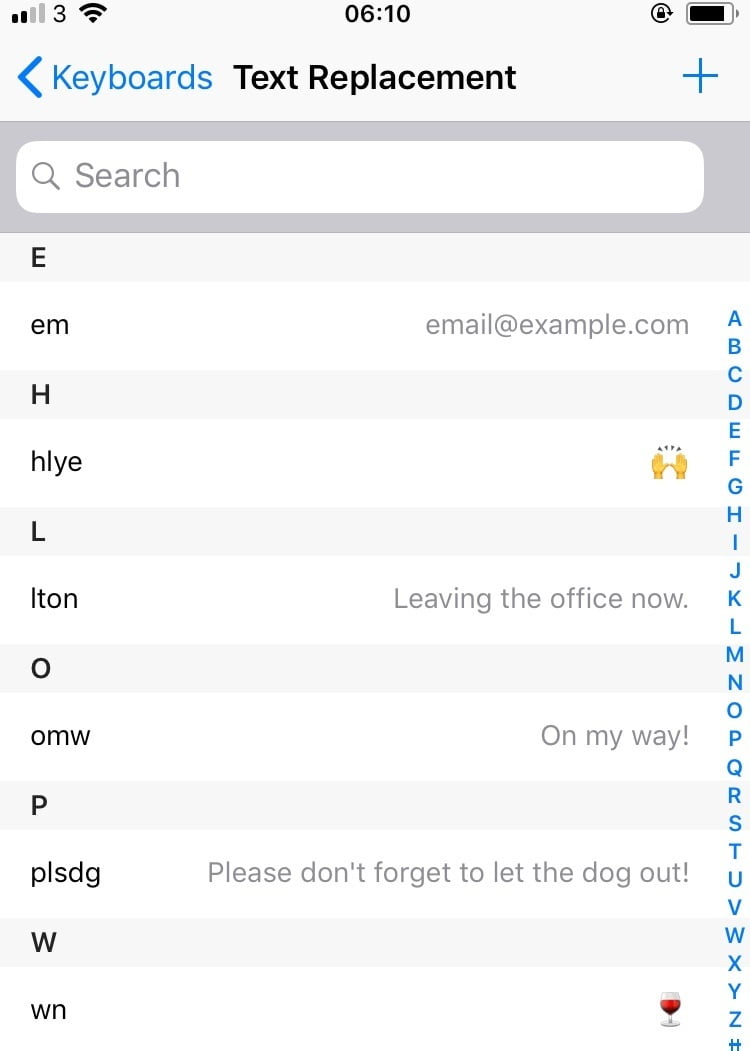The image size is (750, 1051).
Task: Open the 'wn' wine glass shortcut
Action: 360,1009
